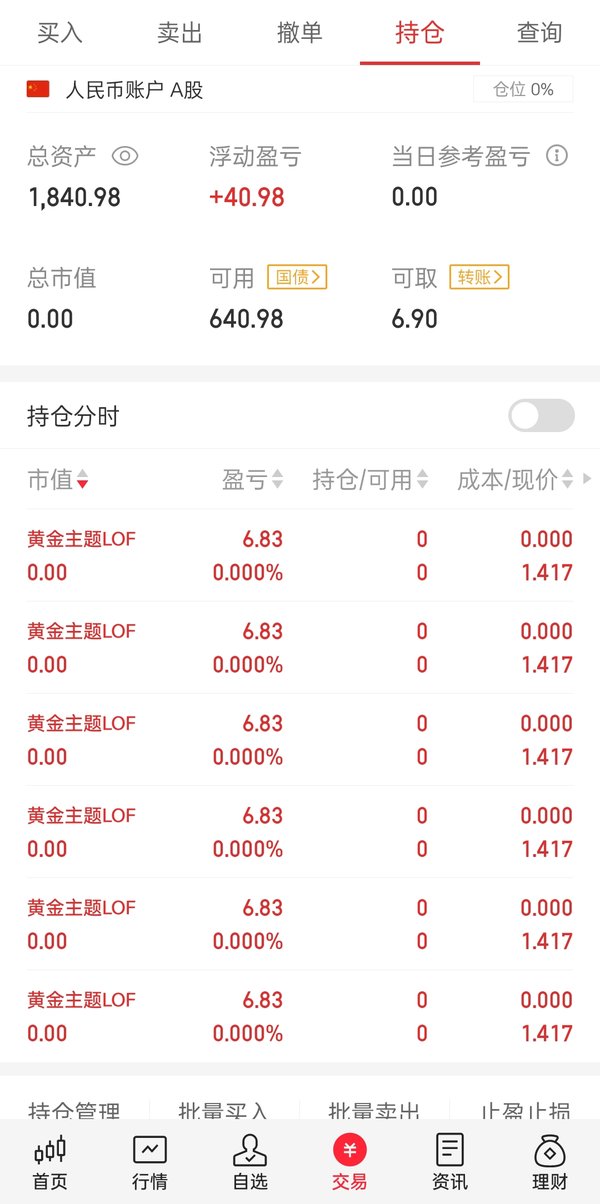Open the 理财 navigation tab
Image resolution: width=600 pixels, height=1204 pixels.
550,1162
